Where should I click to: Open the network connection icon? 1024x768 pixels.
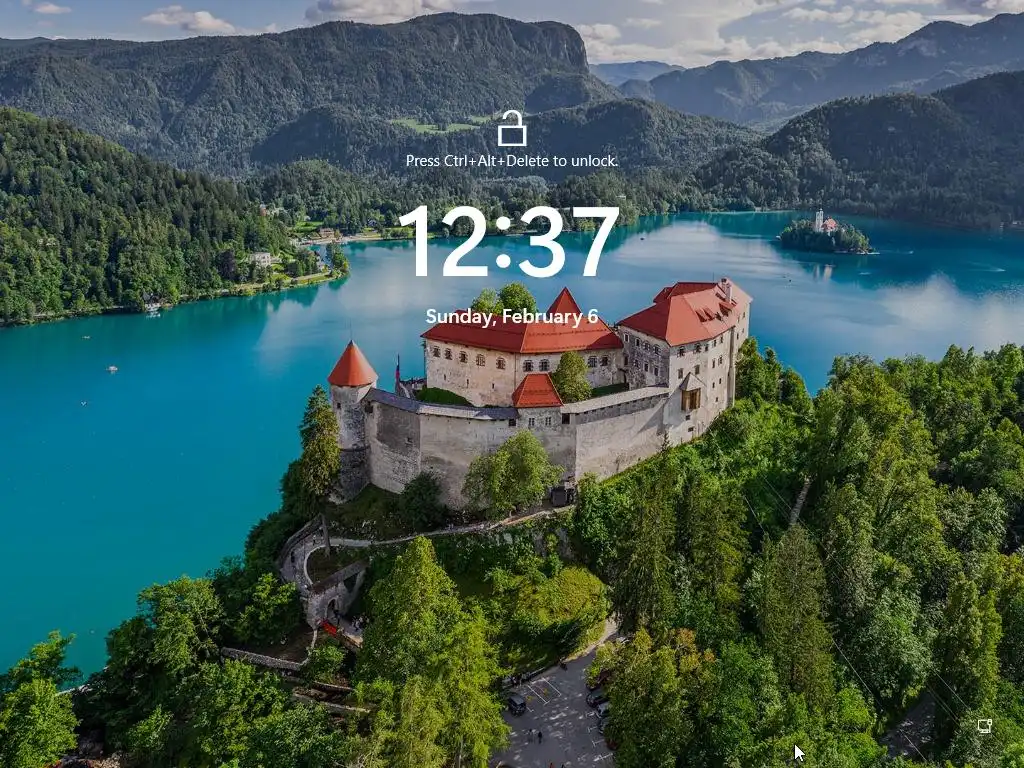(x=985, y=726)
